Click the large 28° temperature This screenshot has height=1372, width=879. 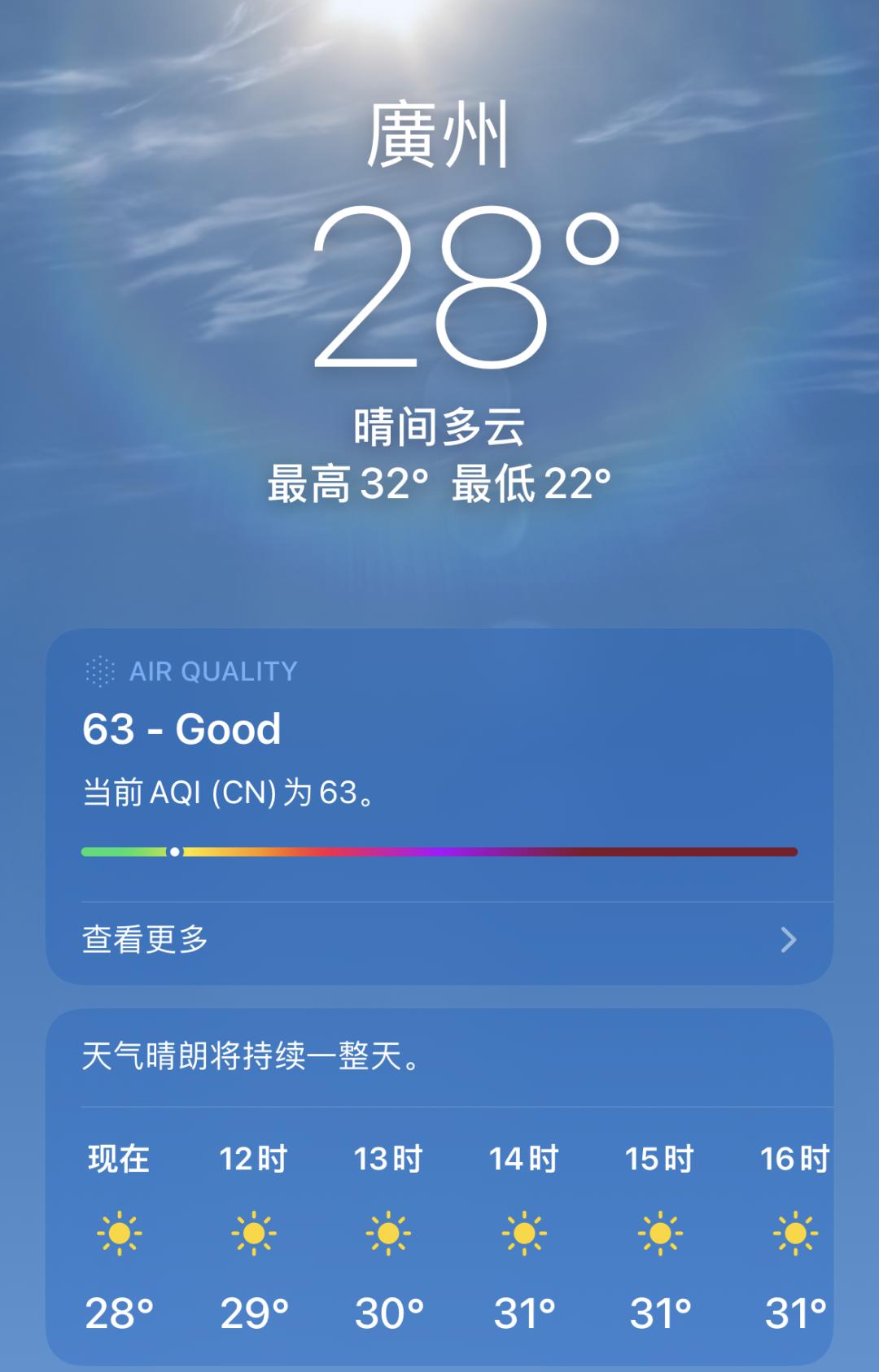(460, 289)
